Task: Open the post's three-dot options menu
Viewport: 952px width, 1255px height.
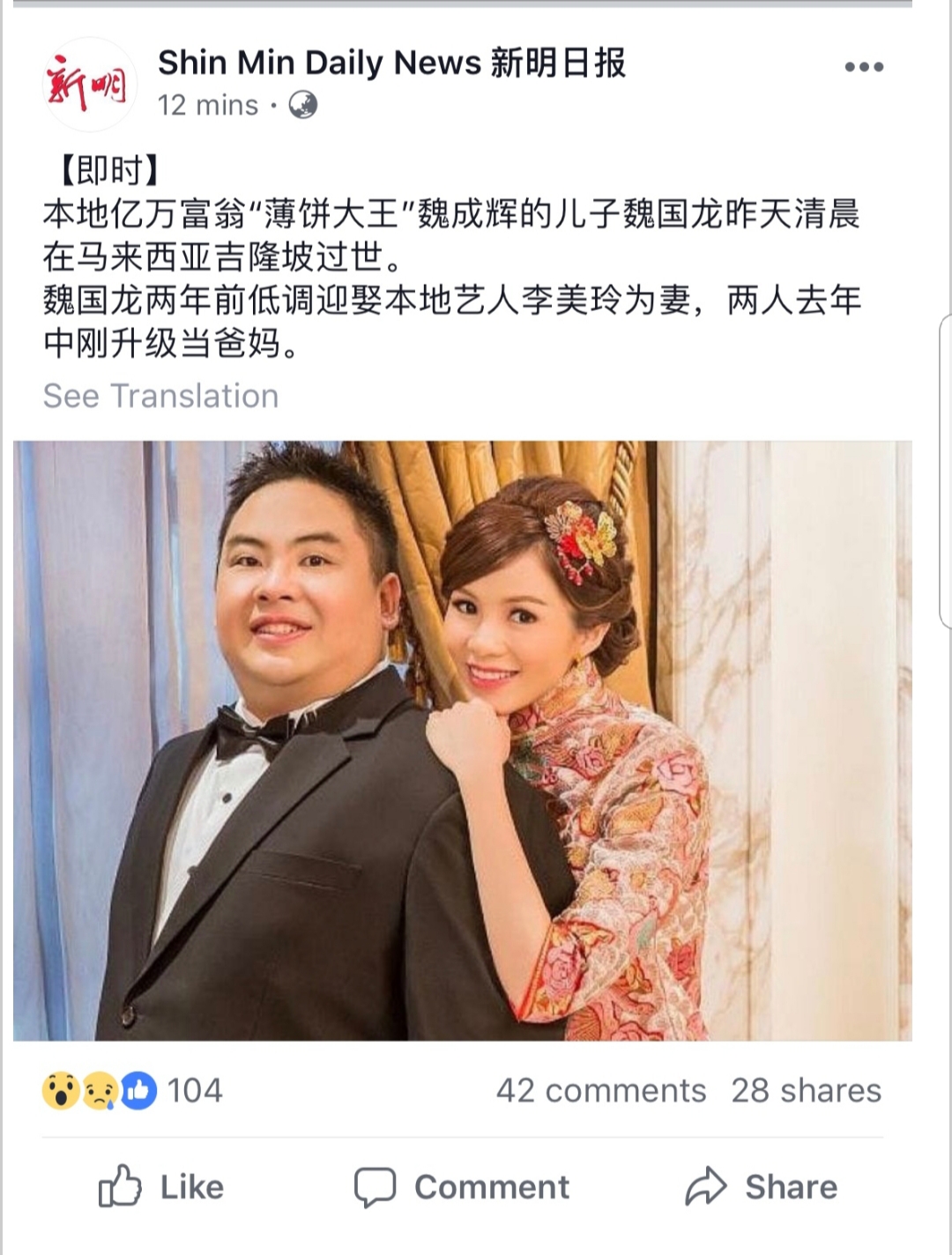Action: pos(863,67)
